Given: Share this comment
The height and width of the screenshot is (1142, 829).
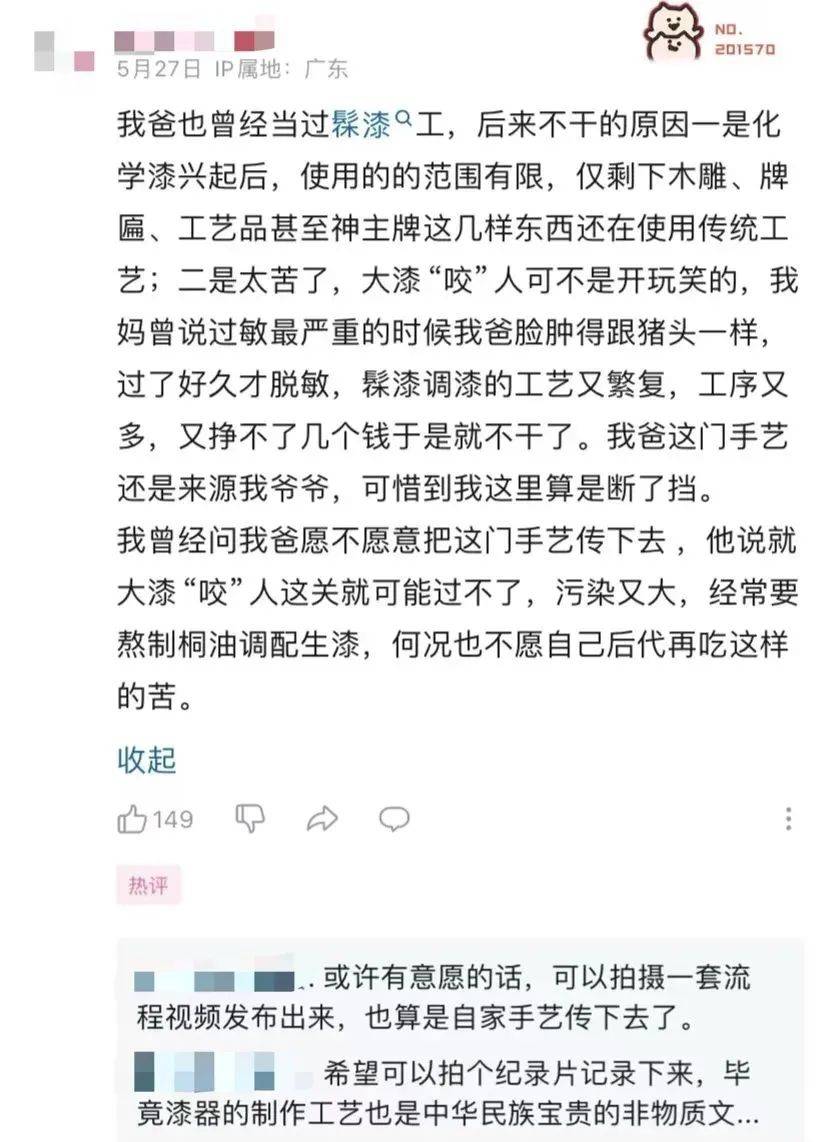Looking at the screenshot, I should pos(322,820).
